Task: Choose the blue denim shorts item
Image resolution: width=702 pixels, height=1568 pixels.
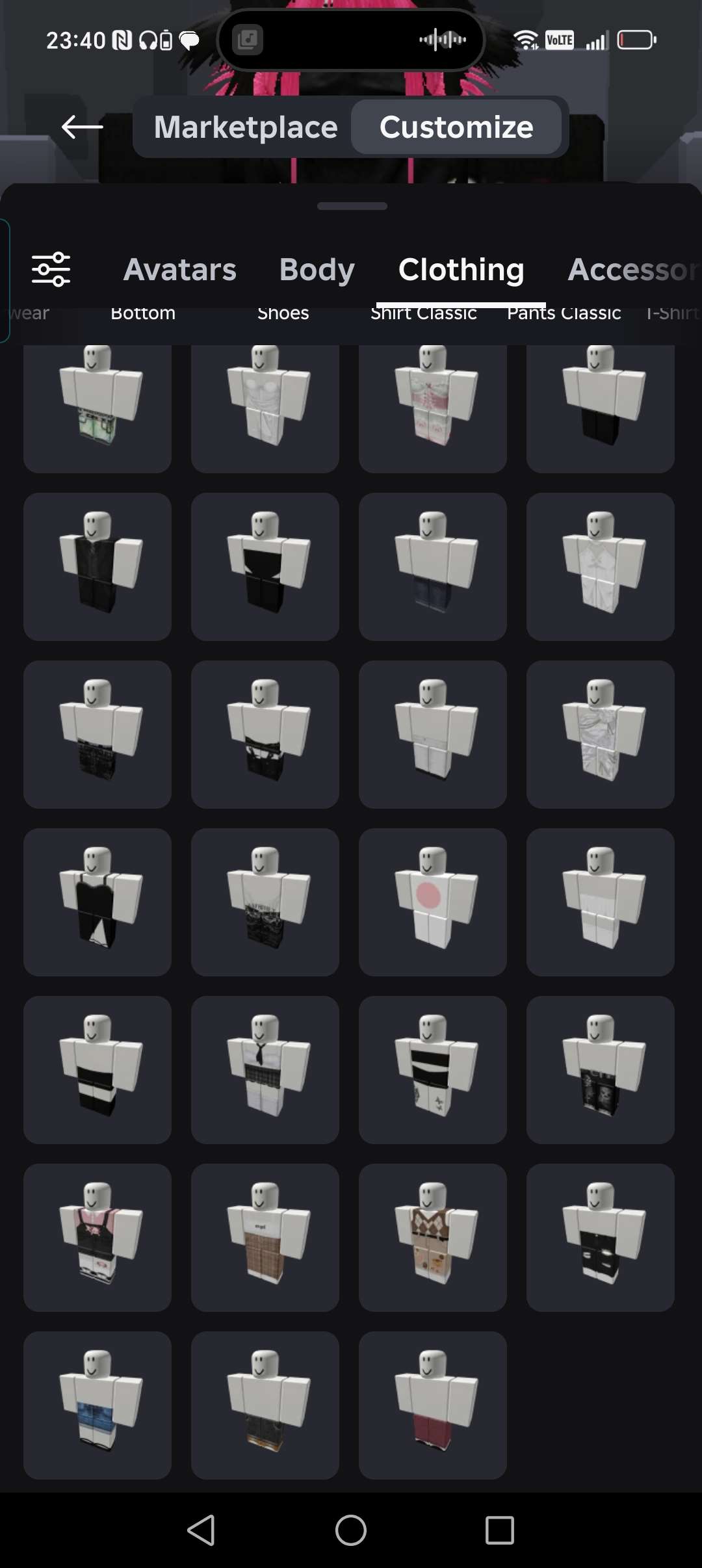Action: [97, 1405]
